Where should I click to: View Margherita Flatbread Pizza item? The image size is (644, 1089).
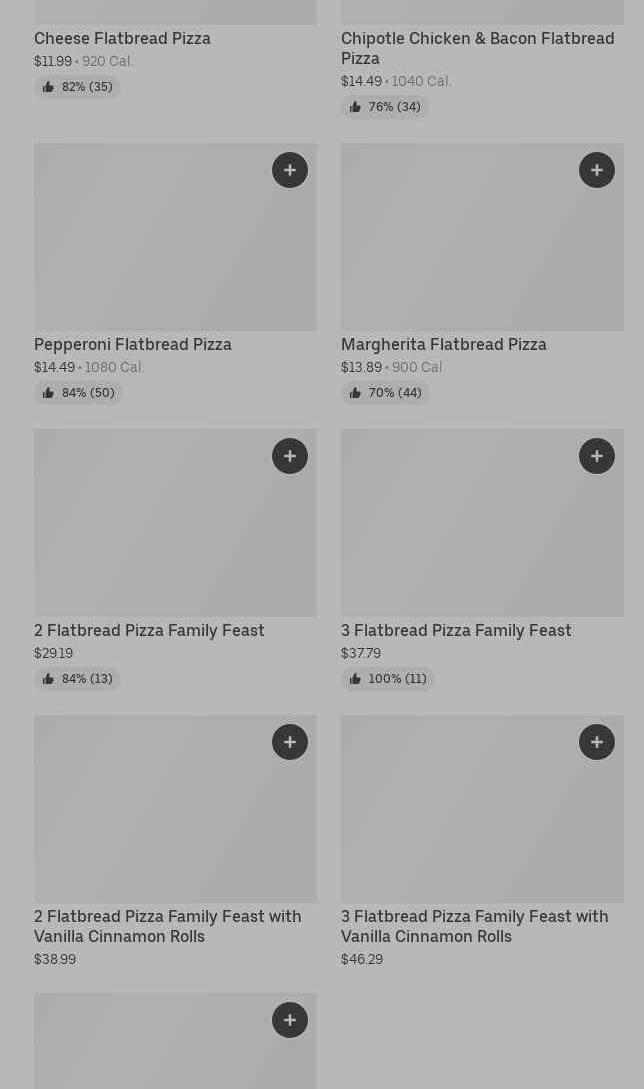point(444,344)
